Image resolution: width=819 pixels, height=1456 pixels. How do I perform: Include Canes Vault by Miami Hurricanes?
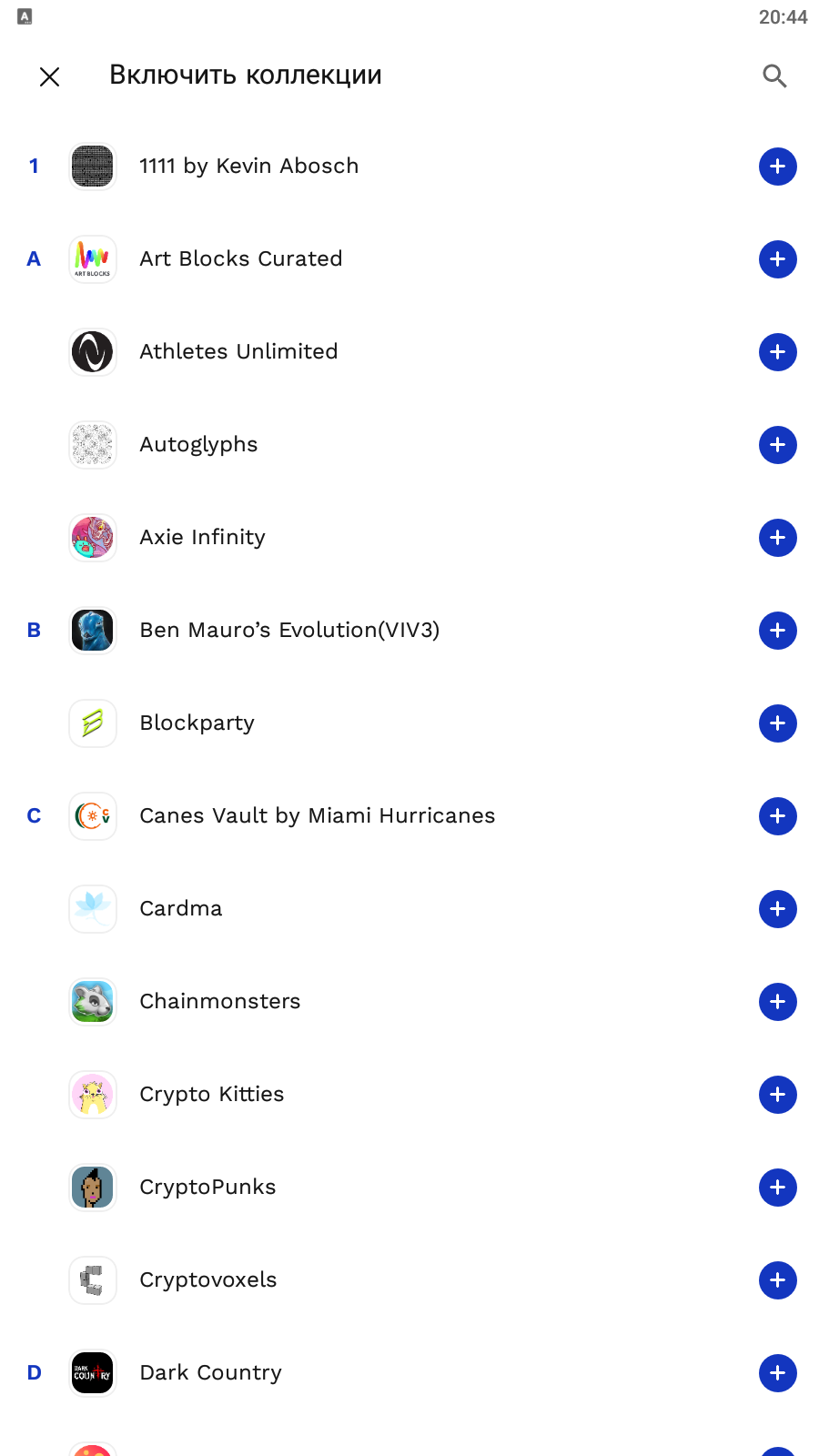[x=777, y=816]
